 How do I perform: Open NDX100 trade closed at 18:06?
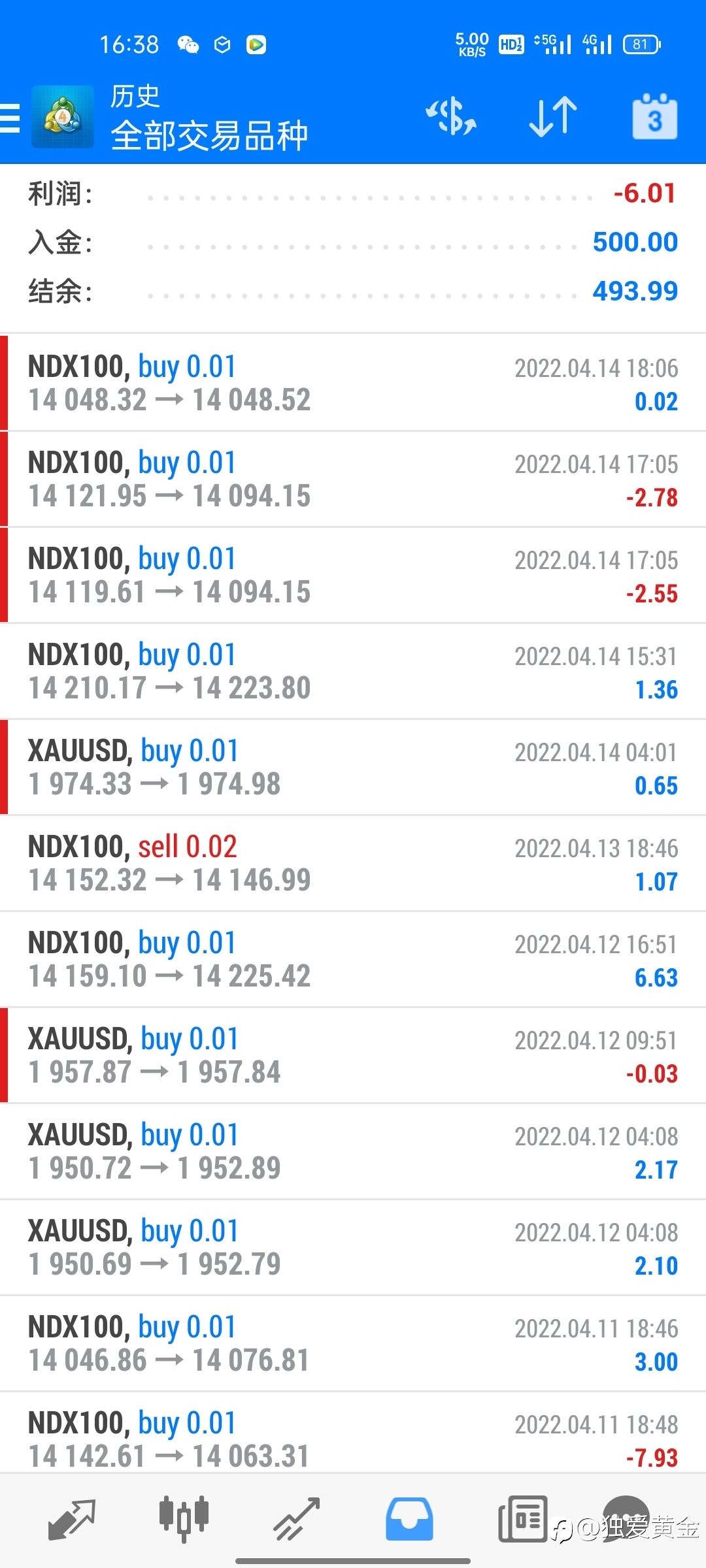[x=353, y=383]
